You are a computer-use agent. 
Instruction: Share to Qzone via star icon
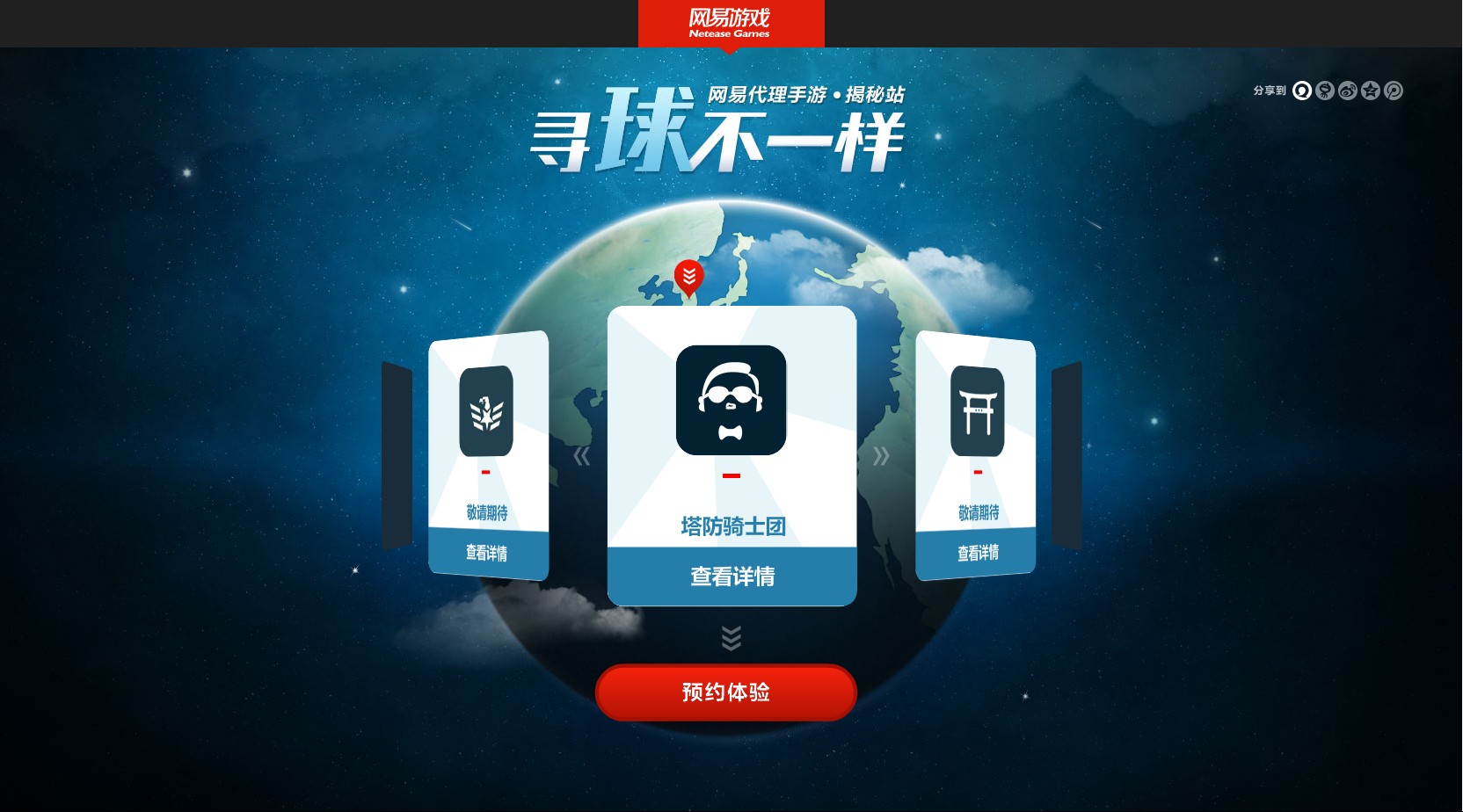(x=1371, y=91)
